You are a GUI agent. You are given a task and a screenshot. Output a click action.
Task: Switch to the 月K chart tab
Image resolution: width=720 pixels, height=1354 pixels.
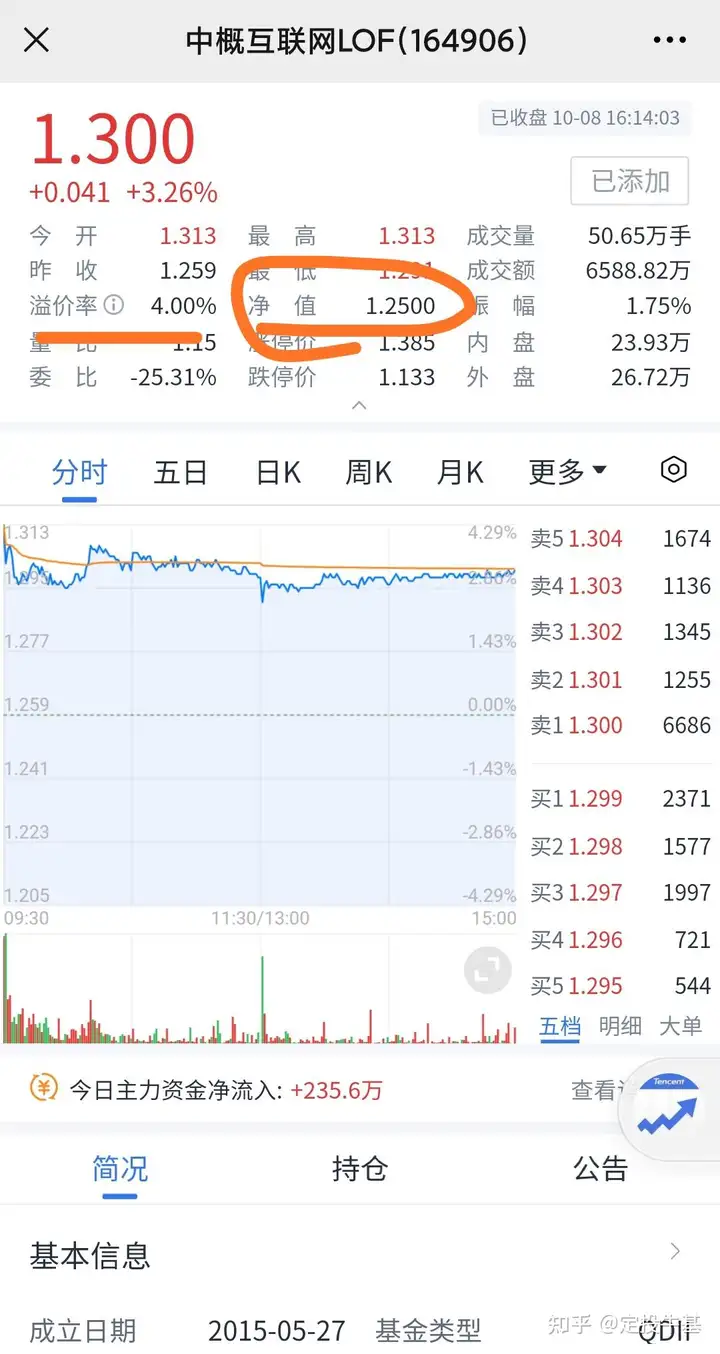460,472
